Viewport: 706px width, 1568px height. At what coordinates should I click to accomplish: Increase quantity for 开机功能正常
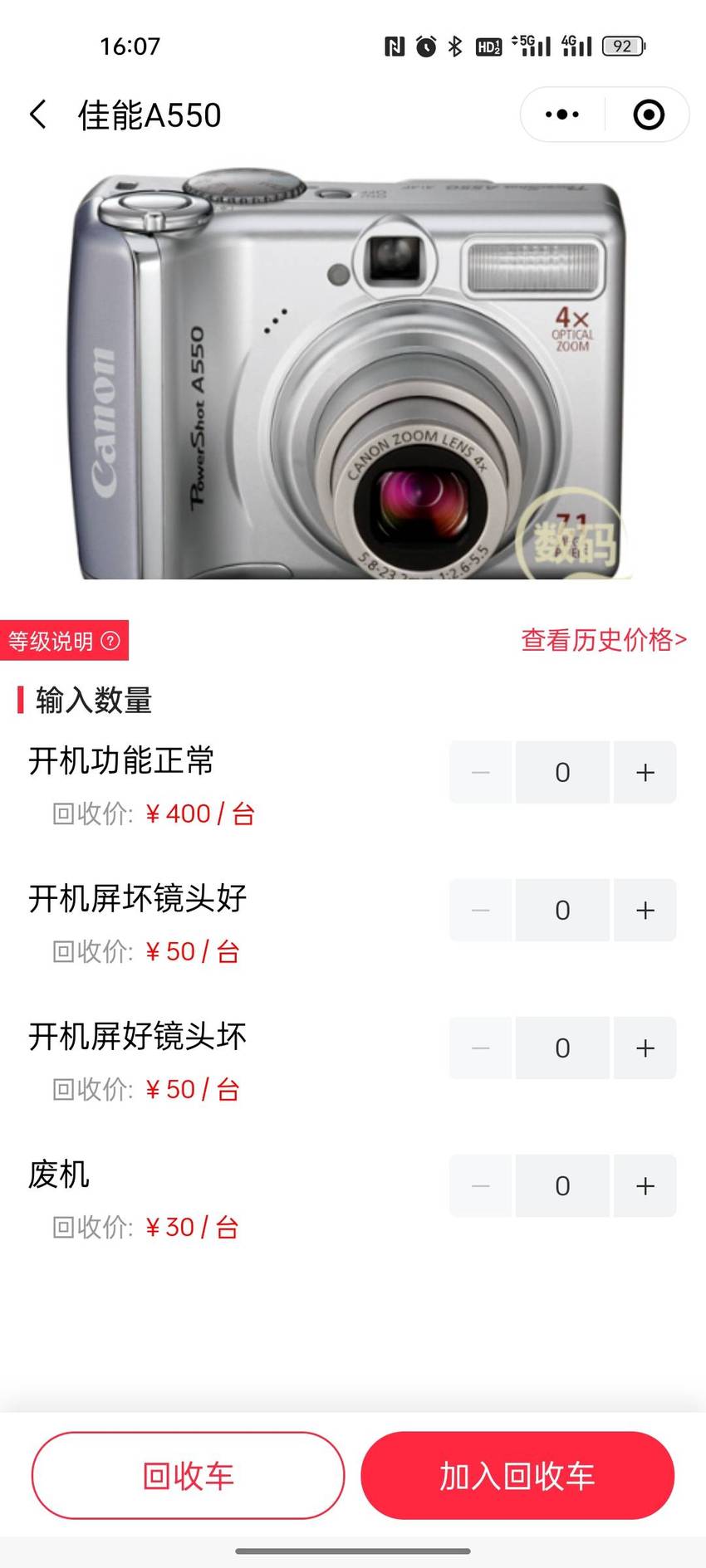(x=645, y=772)
